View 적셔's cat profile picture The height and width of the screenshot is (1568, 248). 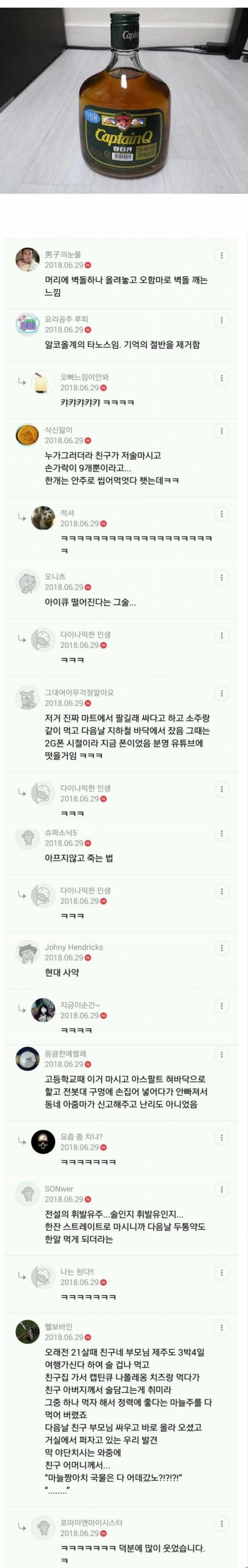click(43, 518)
